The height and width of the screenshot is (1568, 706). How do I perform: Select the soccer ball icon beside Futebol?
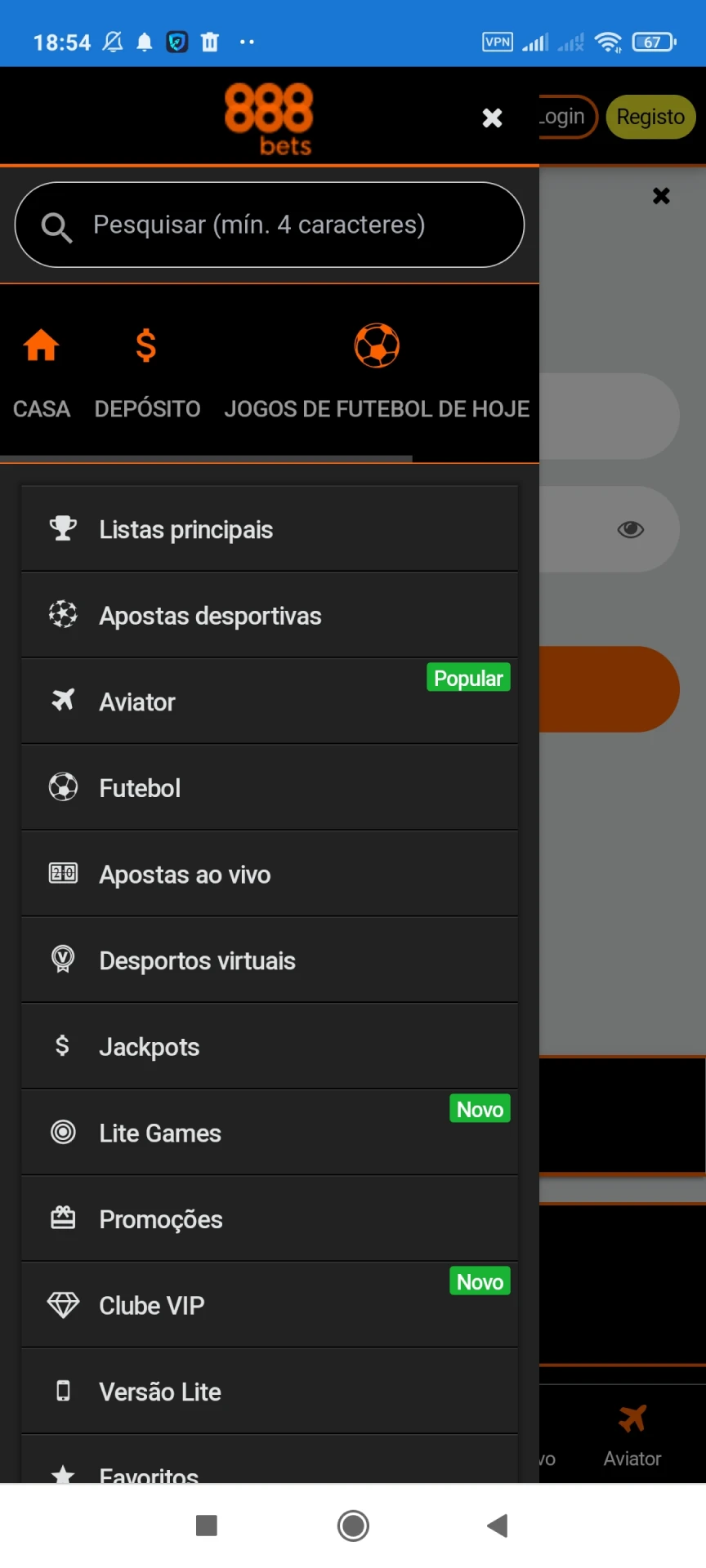pos(63,786)
